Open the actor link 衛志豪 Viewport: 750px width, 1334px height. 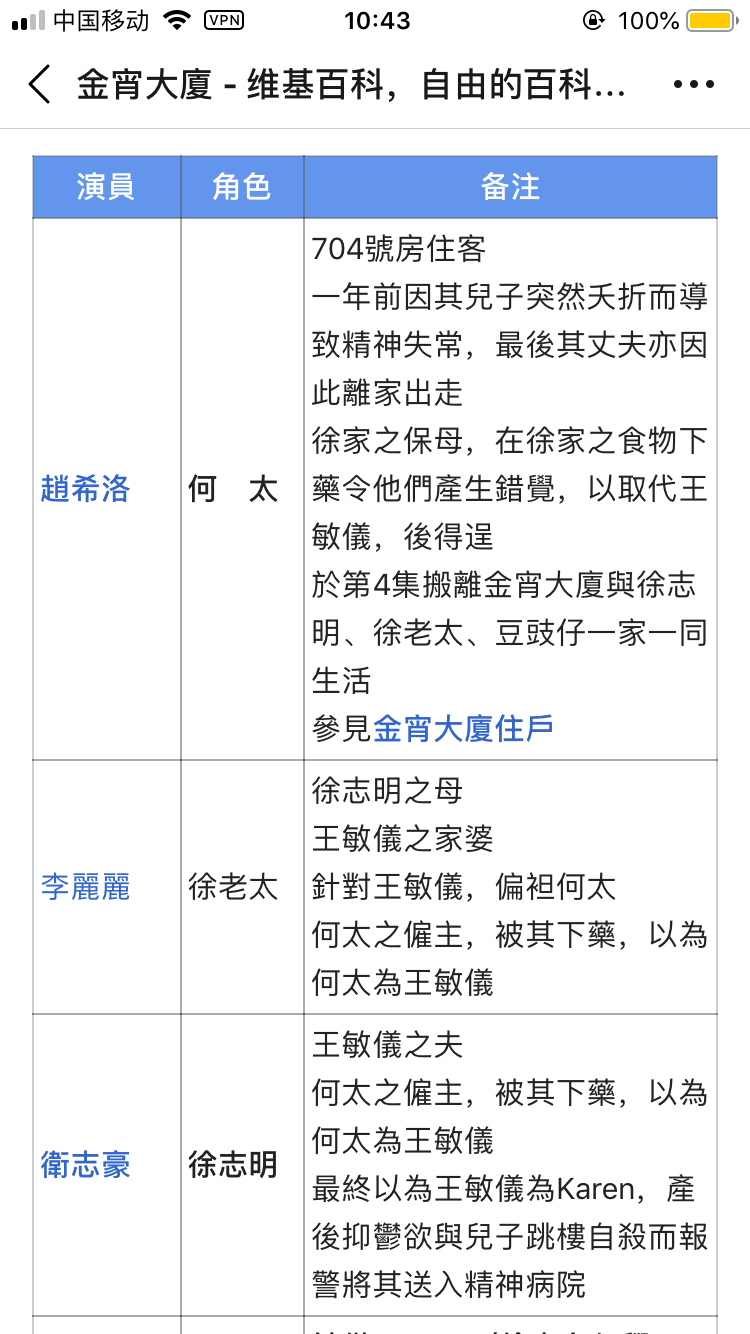pos(86,1165)
